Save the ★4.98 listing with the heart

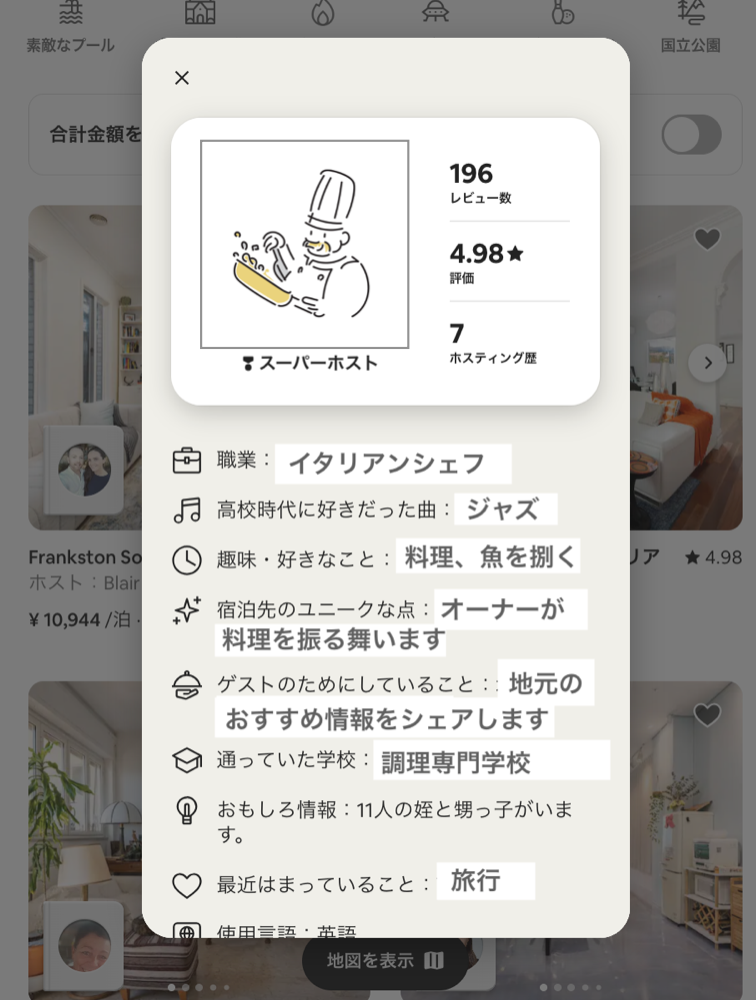coord(707,239)
